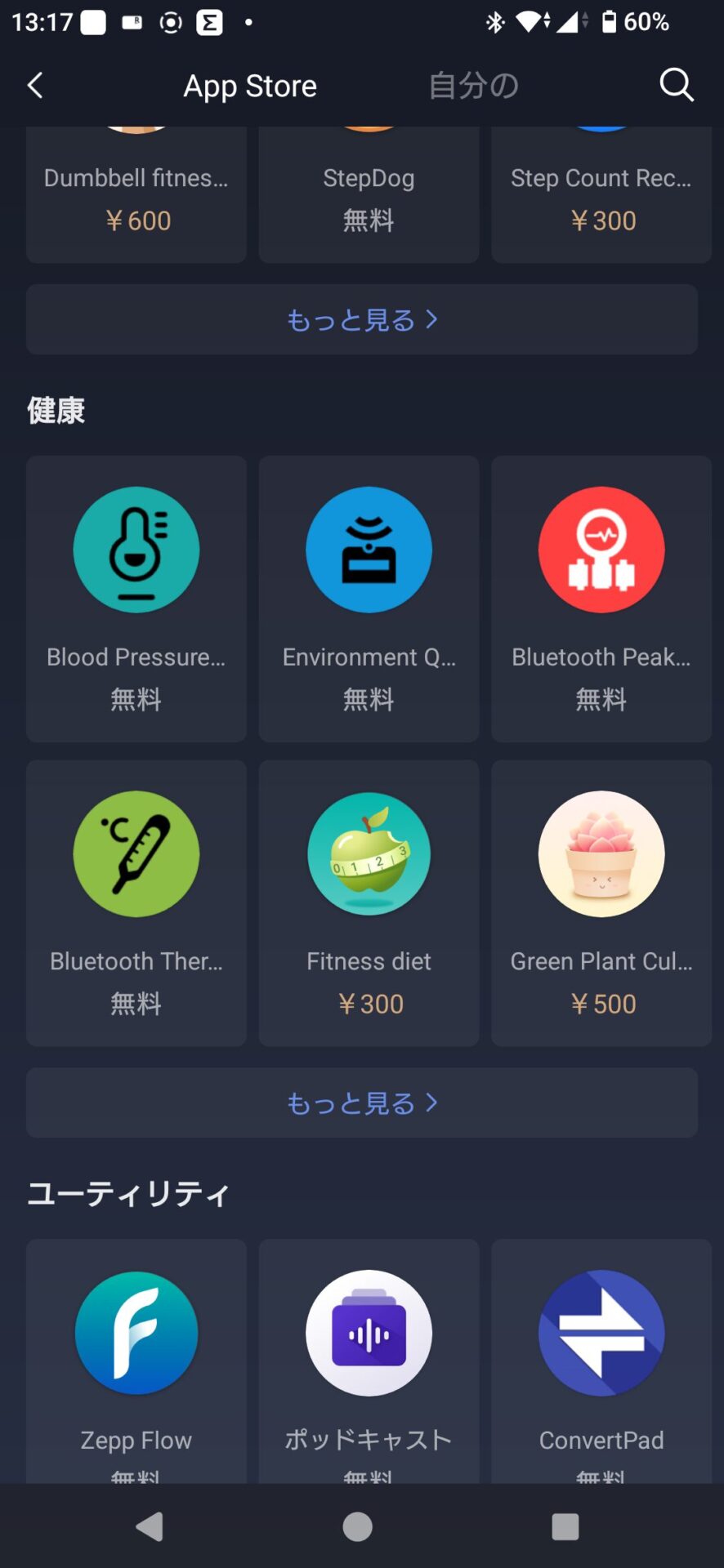Open the StepDog app card

click(369, 196)
